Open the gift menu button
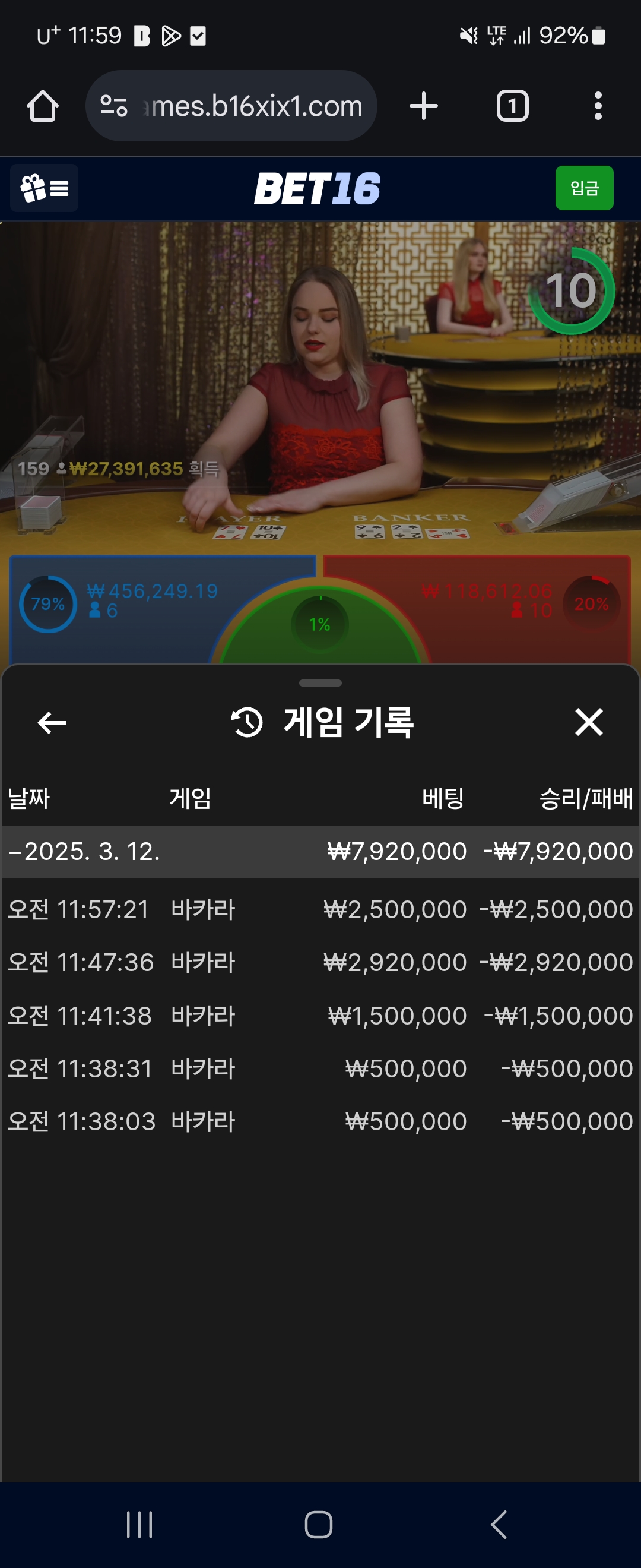This screenshot has width=641, height=1568. click(45, 188)
